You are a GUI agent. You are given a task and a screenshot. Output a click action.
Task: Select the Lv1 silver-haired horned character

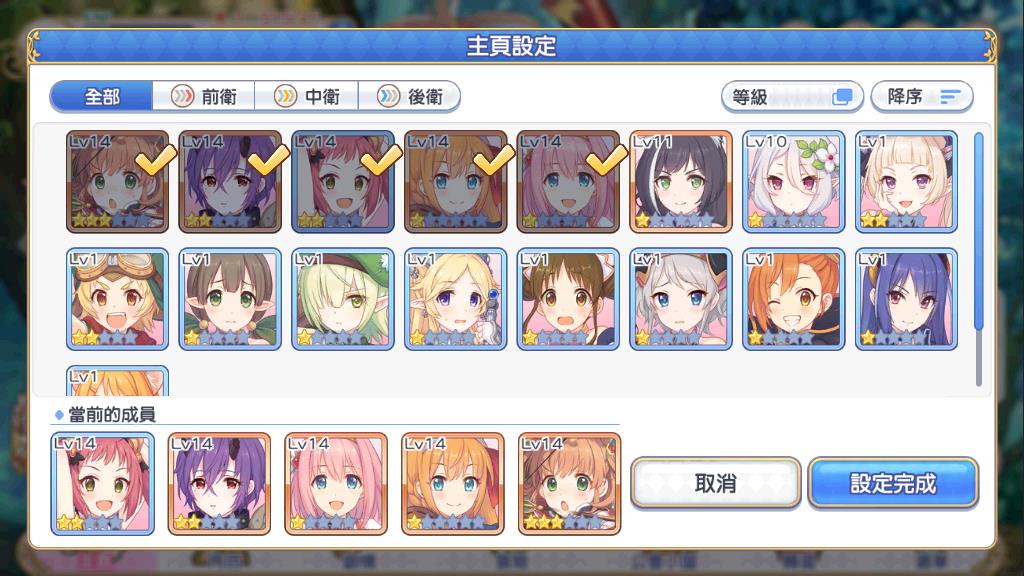[681, 299]
